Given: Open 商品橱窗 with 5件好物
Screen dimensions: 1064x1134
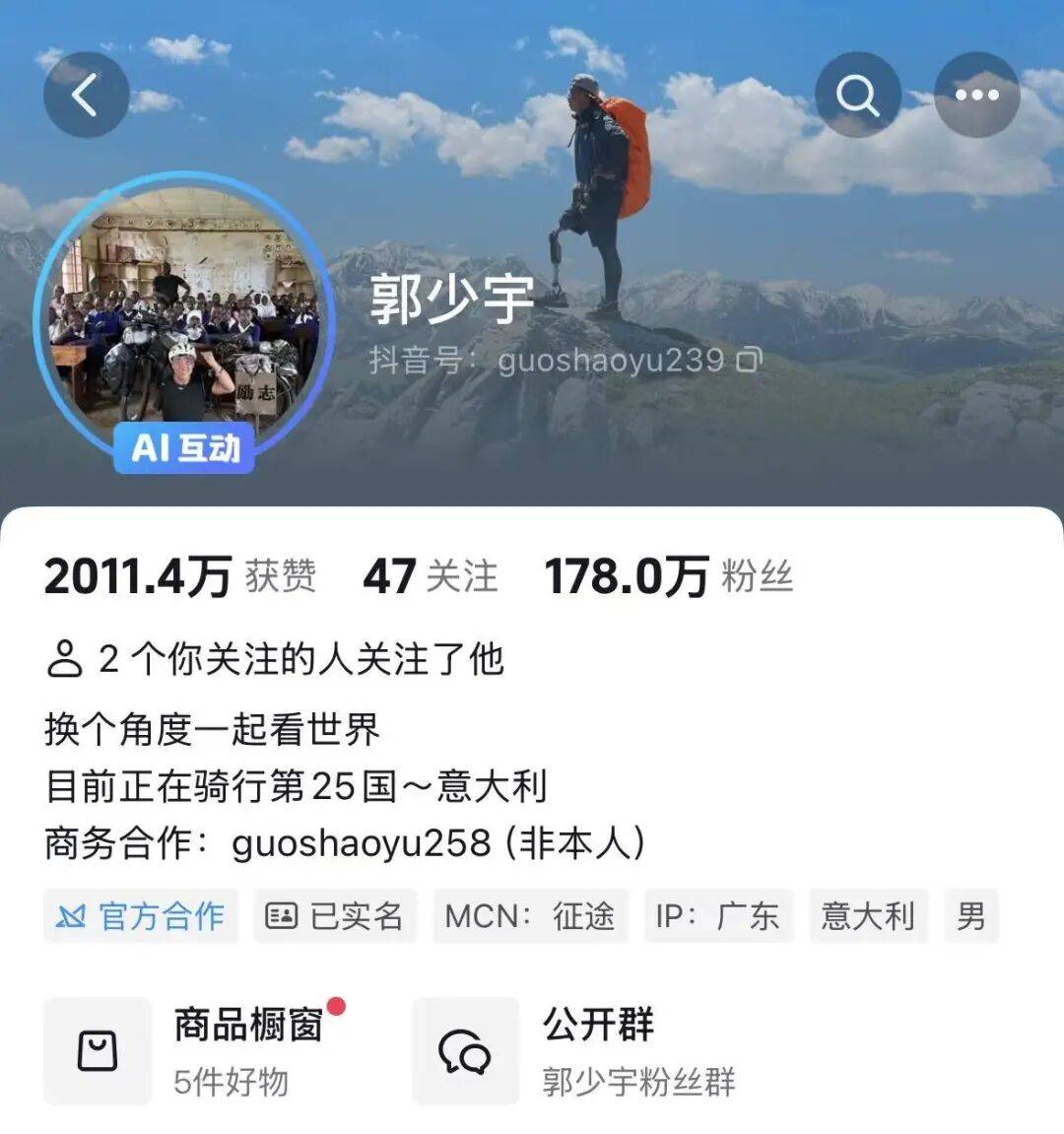Looking at the screenshot, I should click(x=197, y=1050).
